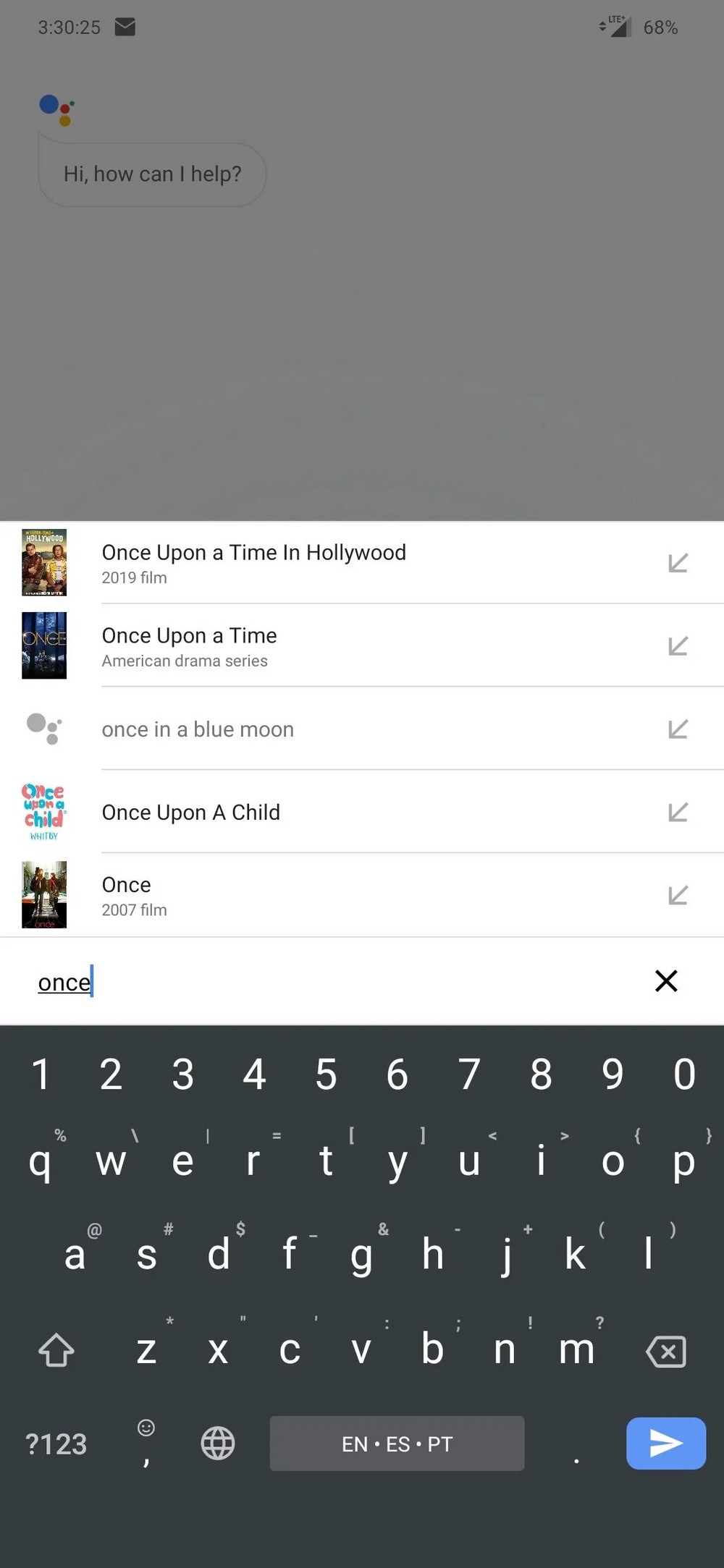
Task: Clear the typed text with the X
Action: (666, 981)
